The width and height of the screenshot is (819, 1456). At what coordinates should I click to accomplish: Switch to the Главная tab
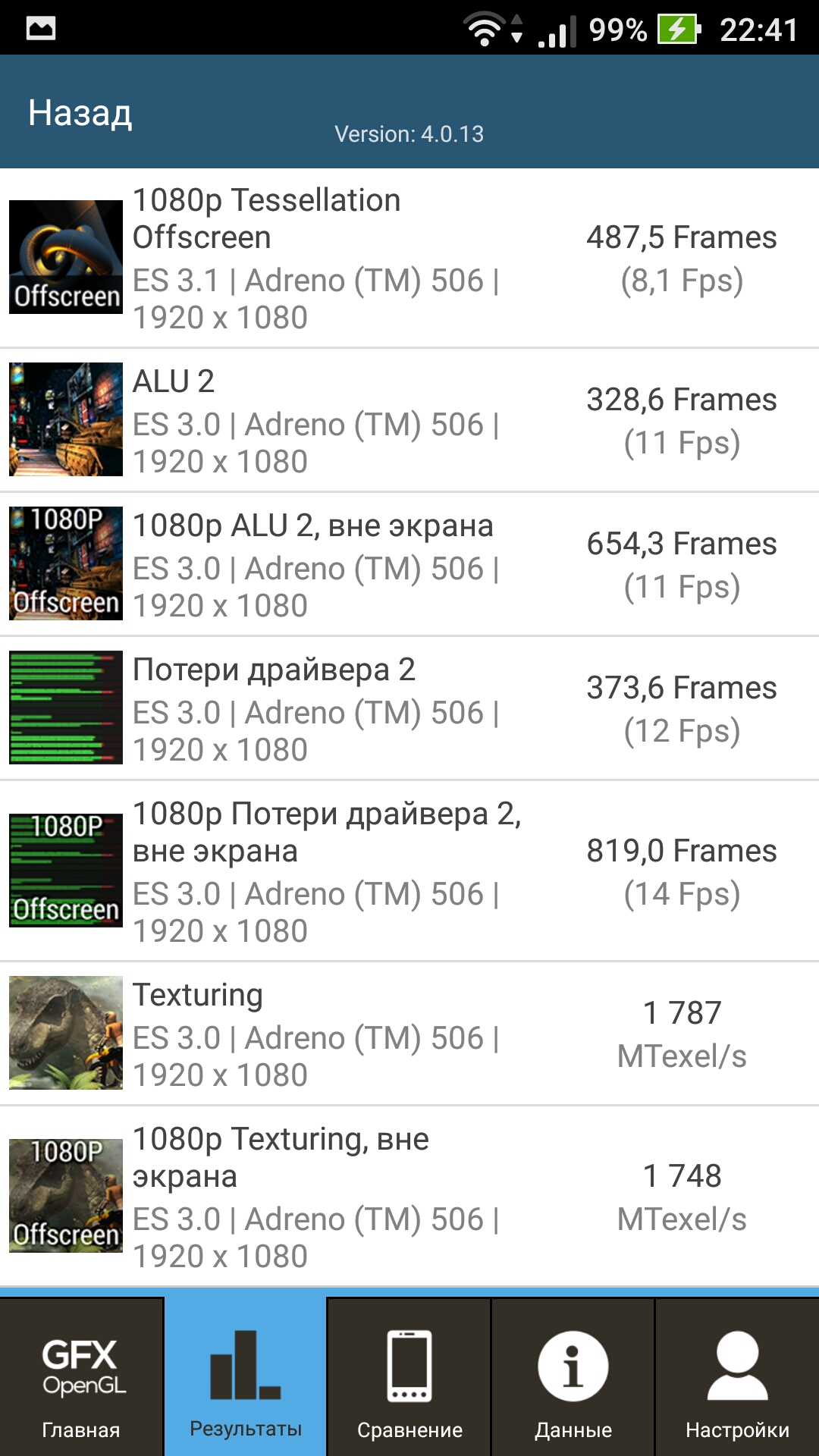pyautogui.click(x=81, y=1377)
